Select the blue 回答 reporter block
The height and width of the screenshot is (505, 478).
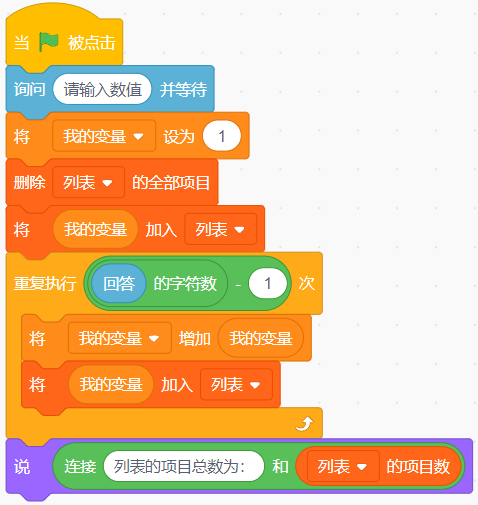[x=119, y=283]
